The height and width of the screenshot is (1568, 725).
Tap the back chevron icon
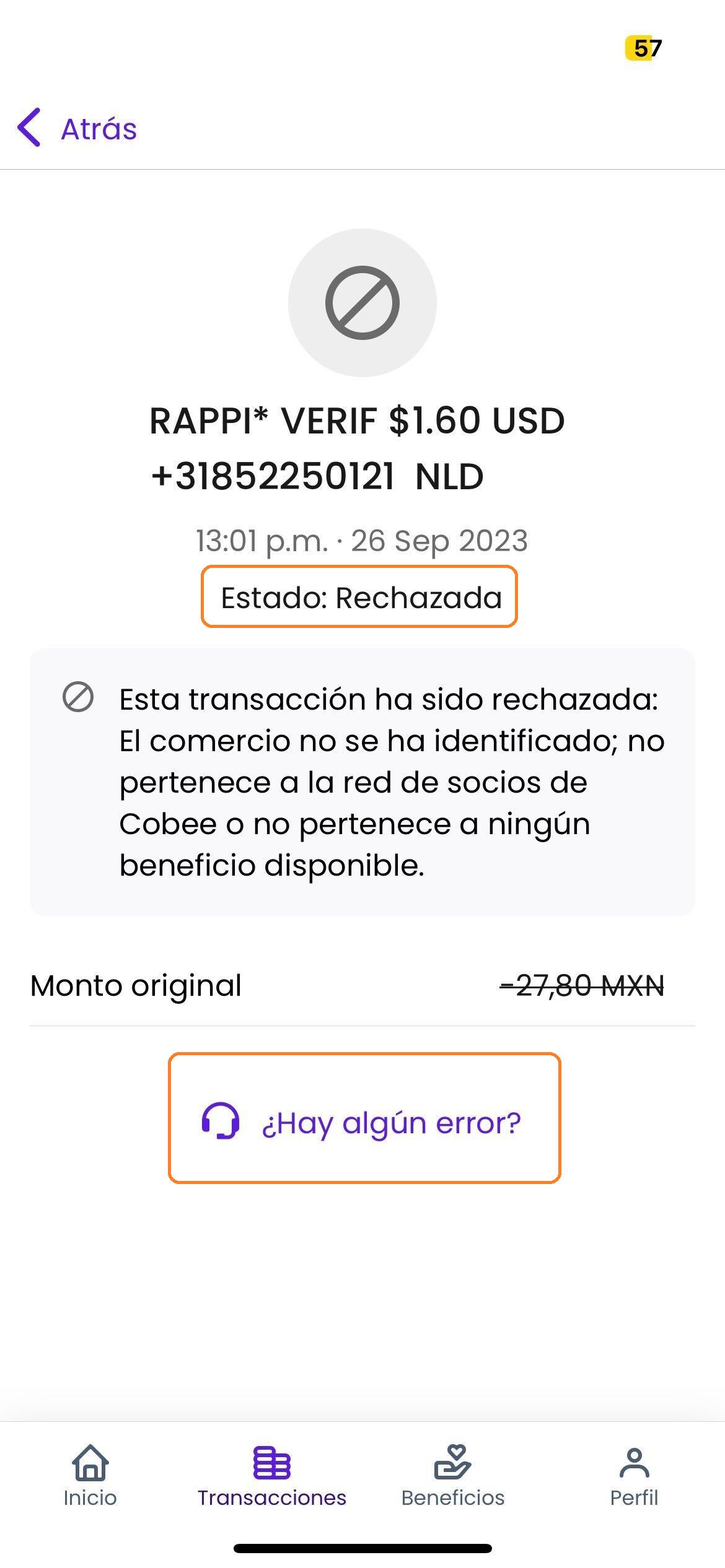click(x=29, y=128)
